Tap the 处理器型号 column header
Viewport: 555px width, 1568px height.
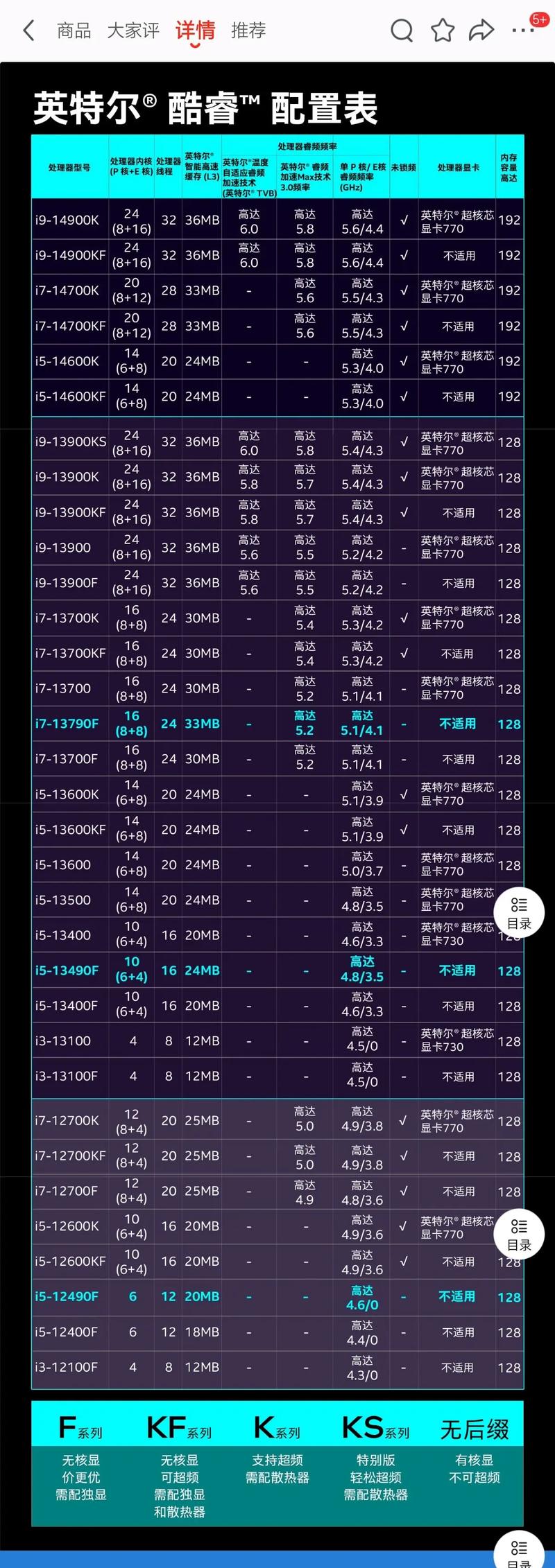[69, 166]
